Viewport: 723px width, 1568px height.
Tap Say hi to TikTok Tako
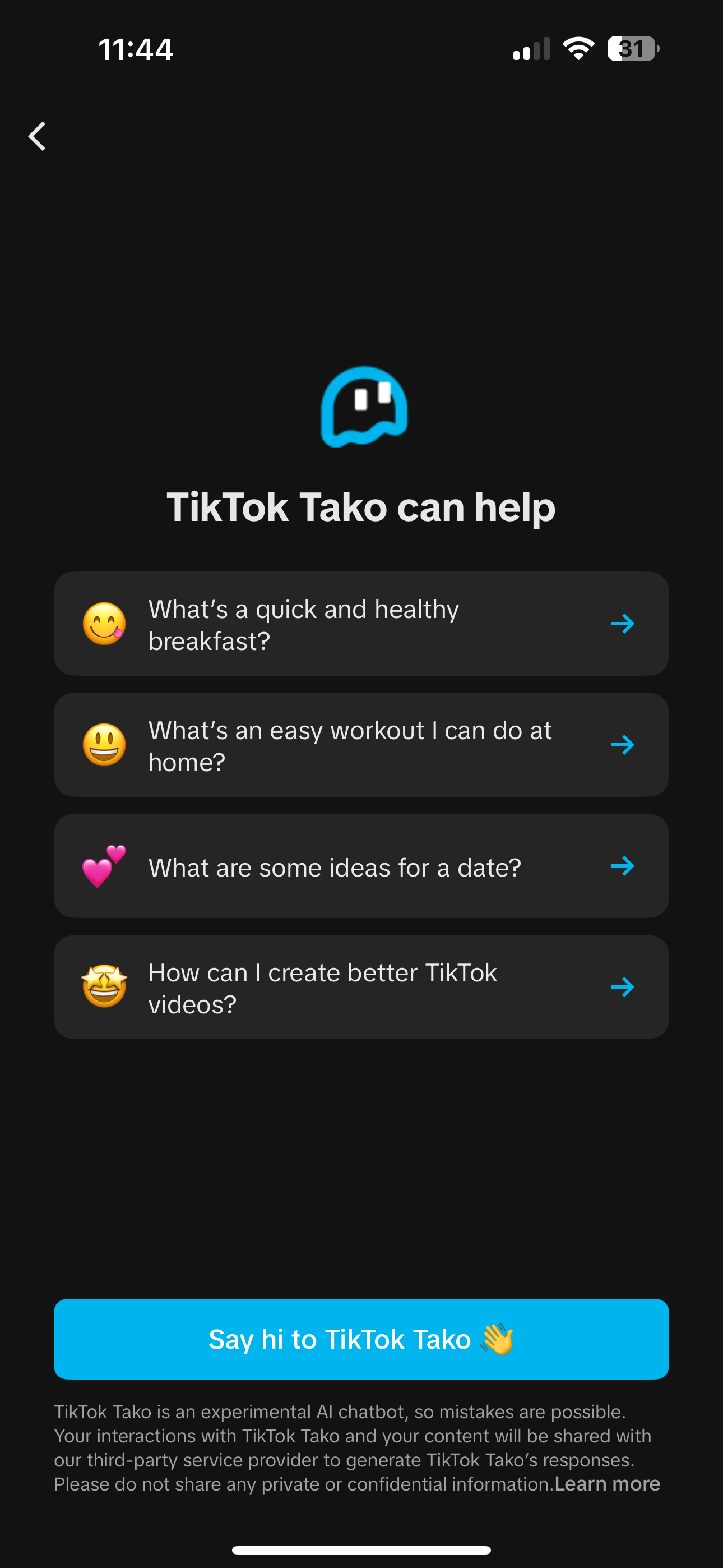361,1339
